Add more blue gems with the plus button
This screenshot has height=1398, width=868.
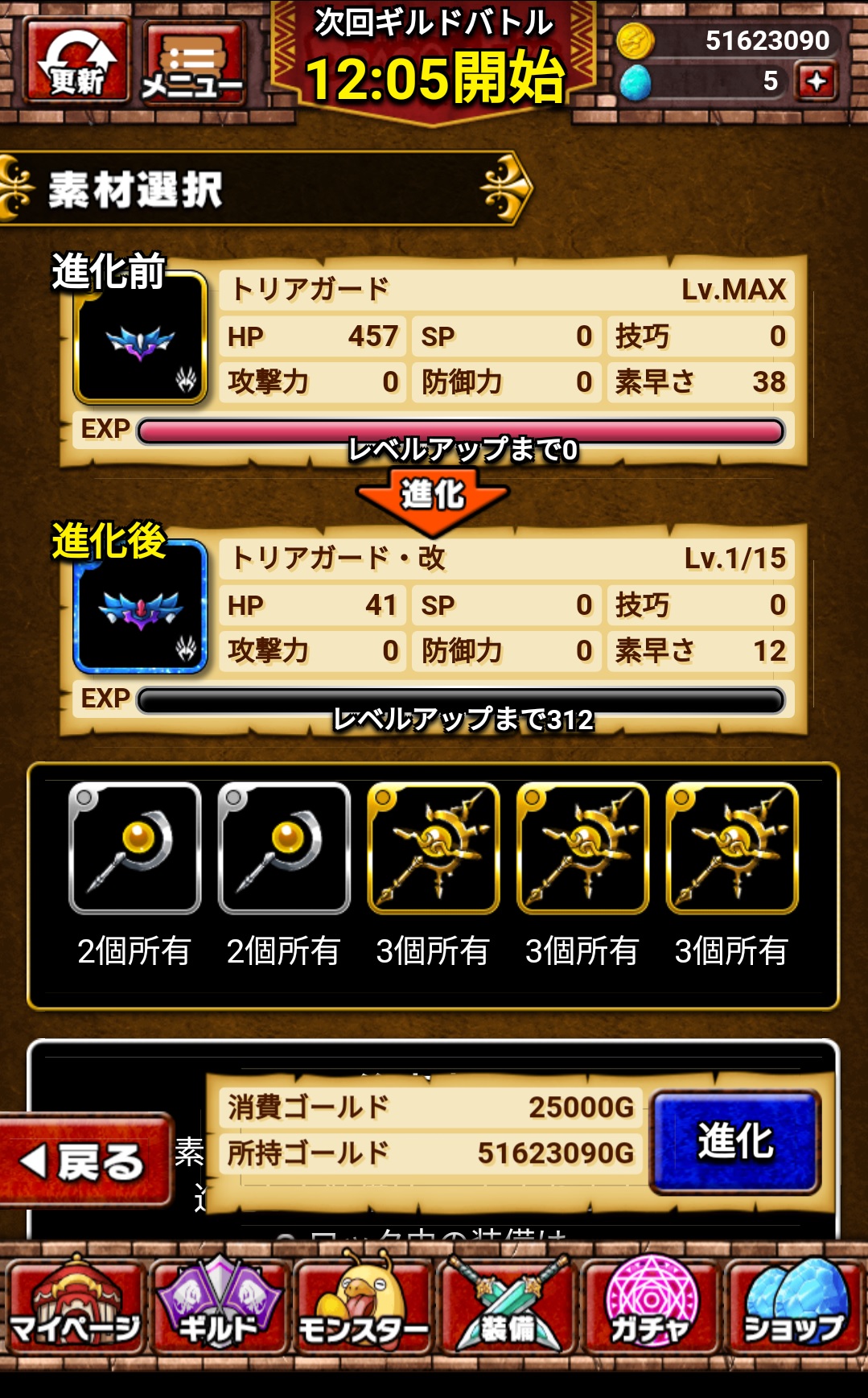(816, 82)
